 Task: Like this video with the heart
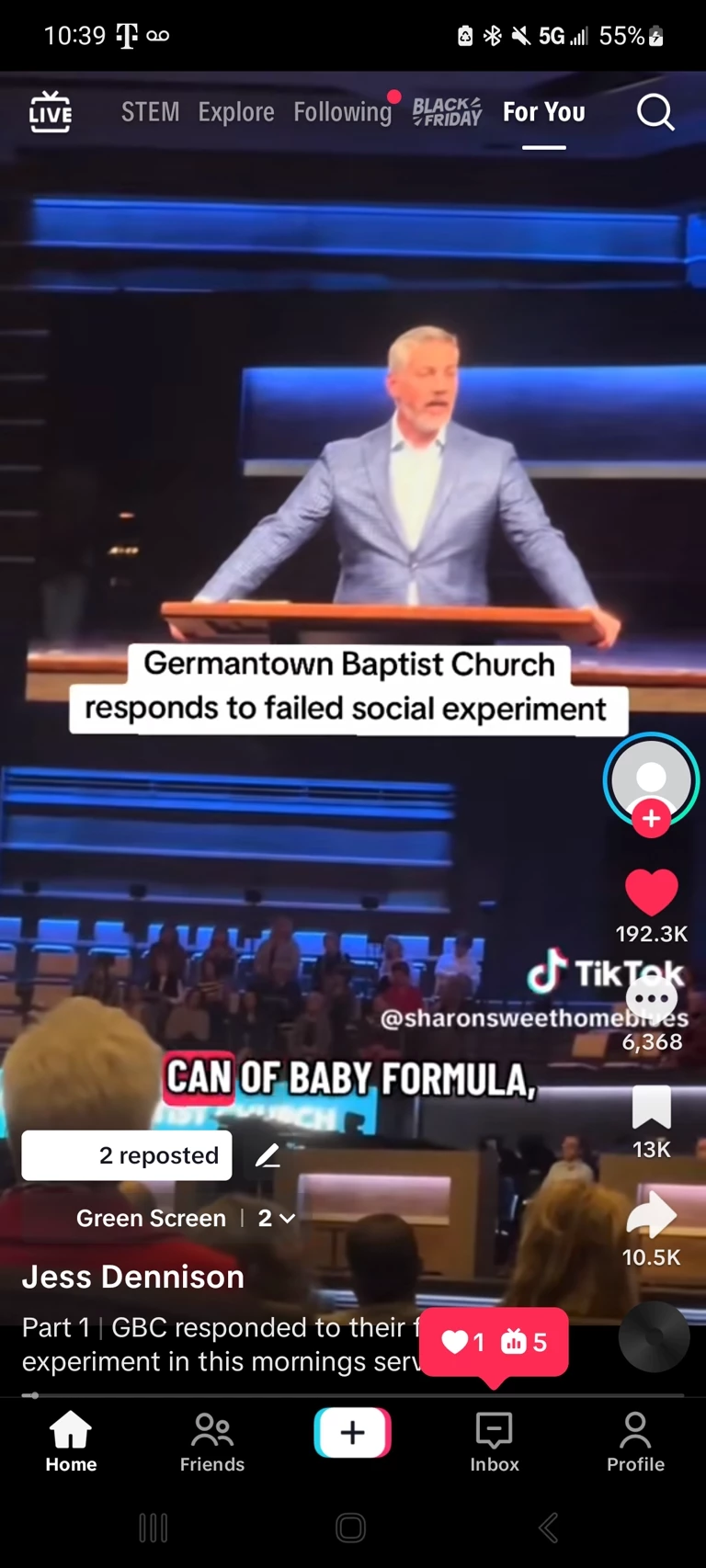click(651, 892)
